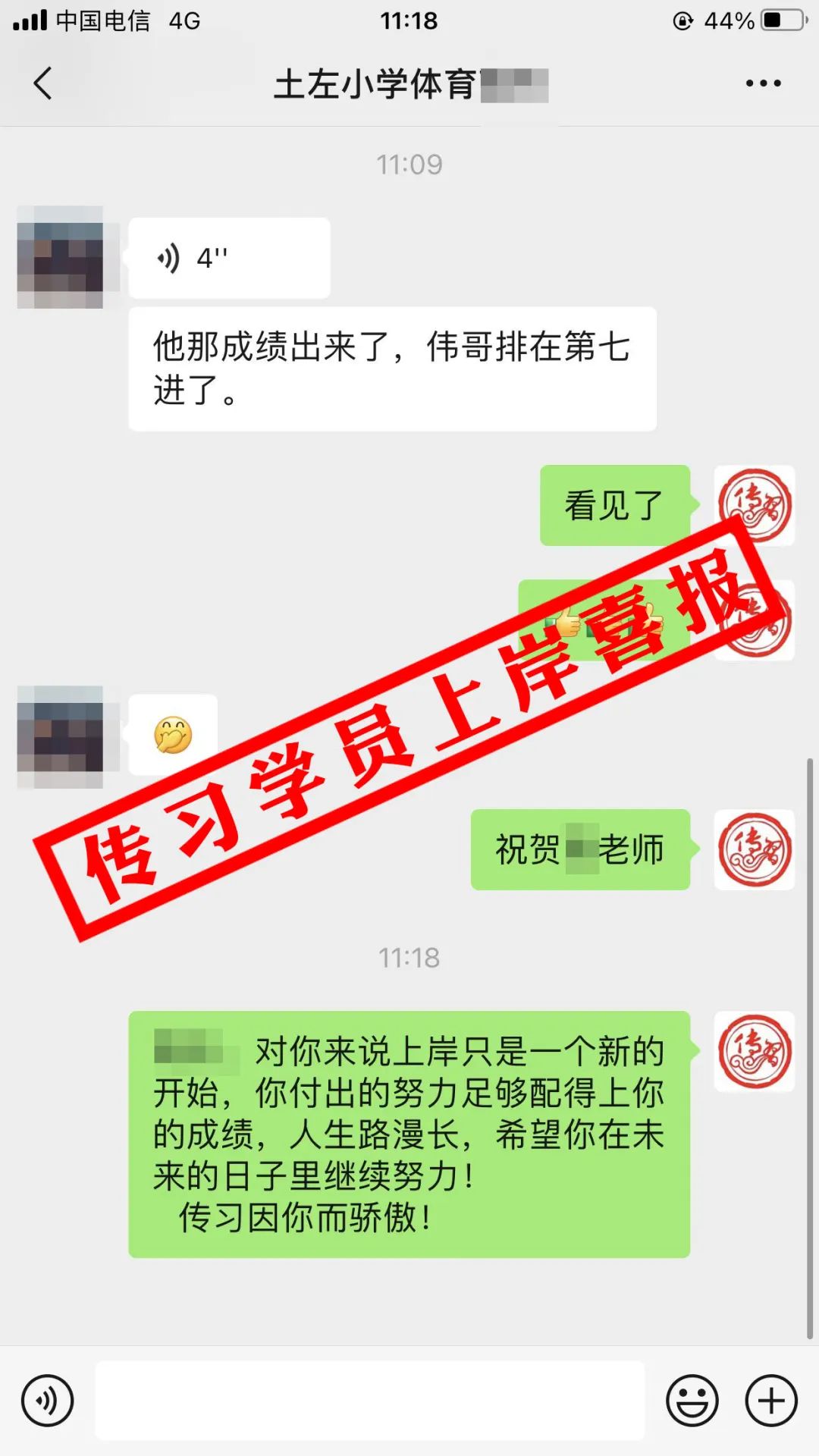Open the chat's three-dot menu
Image resolution: width=819 pixels, height=1456 pixels.
[x=763, y=83]
